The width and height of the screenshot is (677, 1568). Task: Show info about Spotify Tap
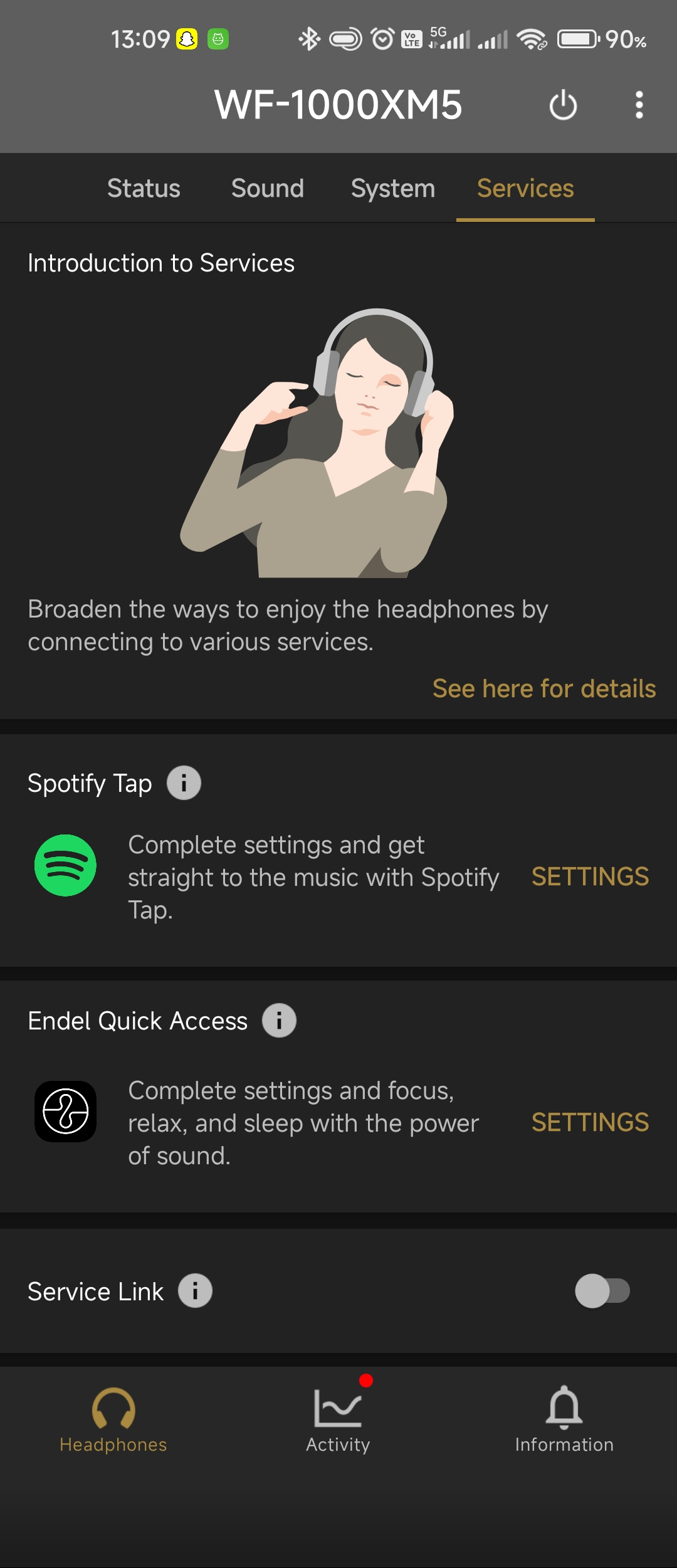click(x=184, y=783)
